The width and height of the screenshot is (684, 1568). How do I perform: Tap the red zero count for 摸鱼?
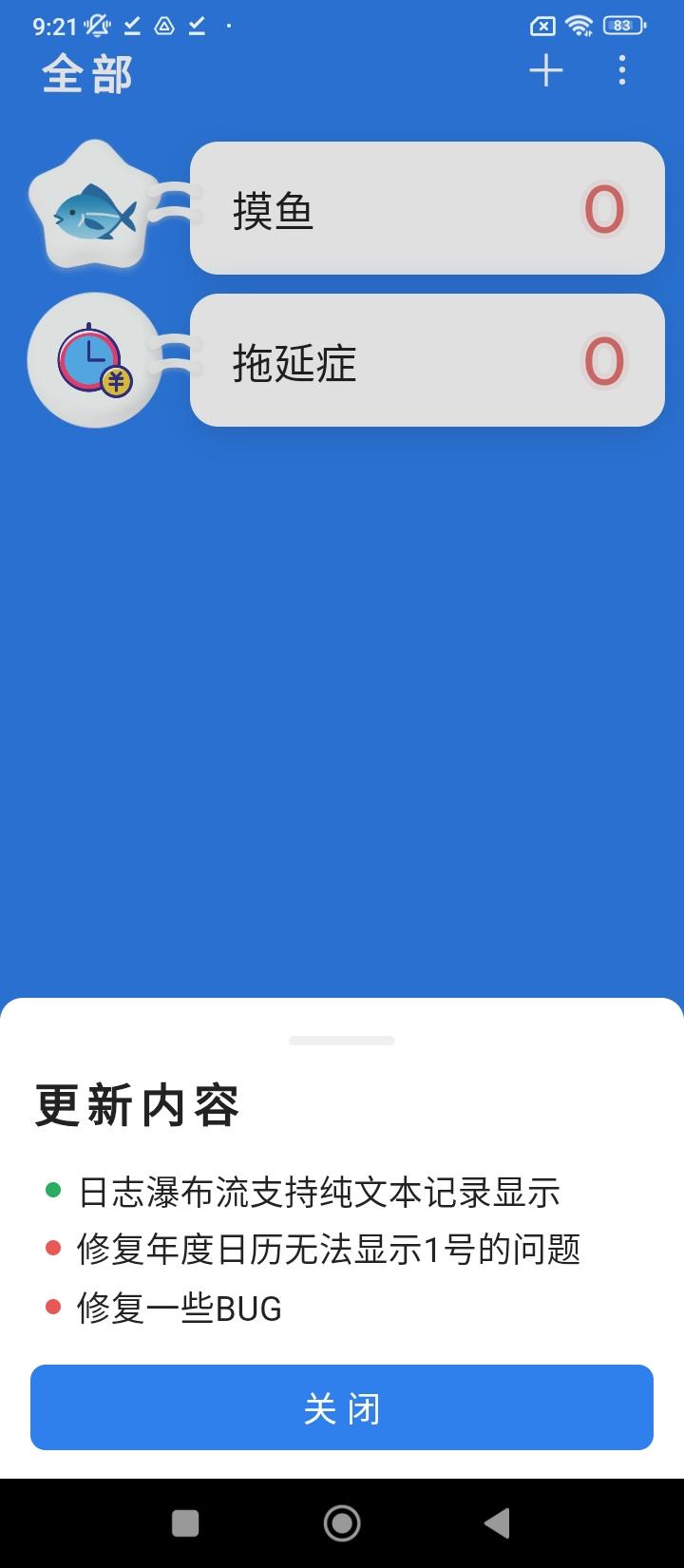[605, 210]
